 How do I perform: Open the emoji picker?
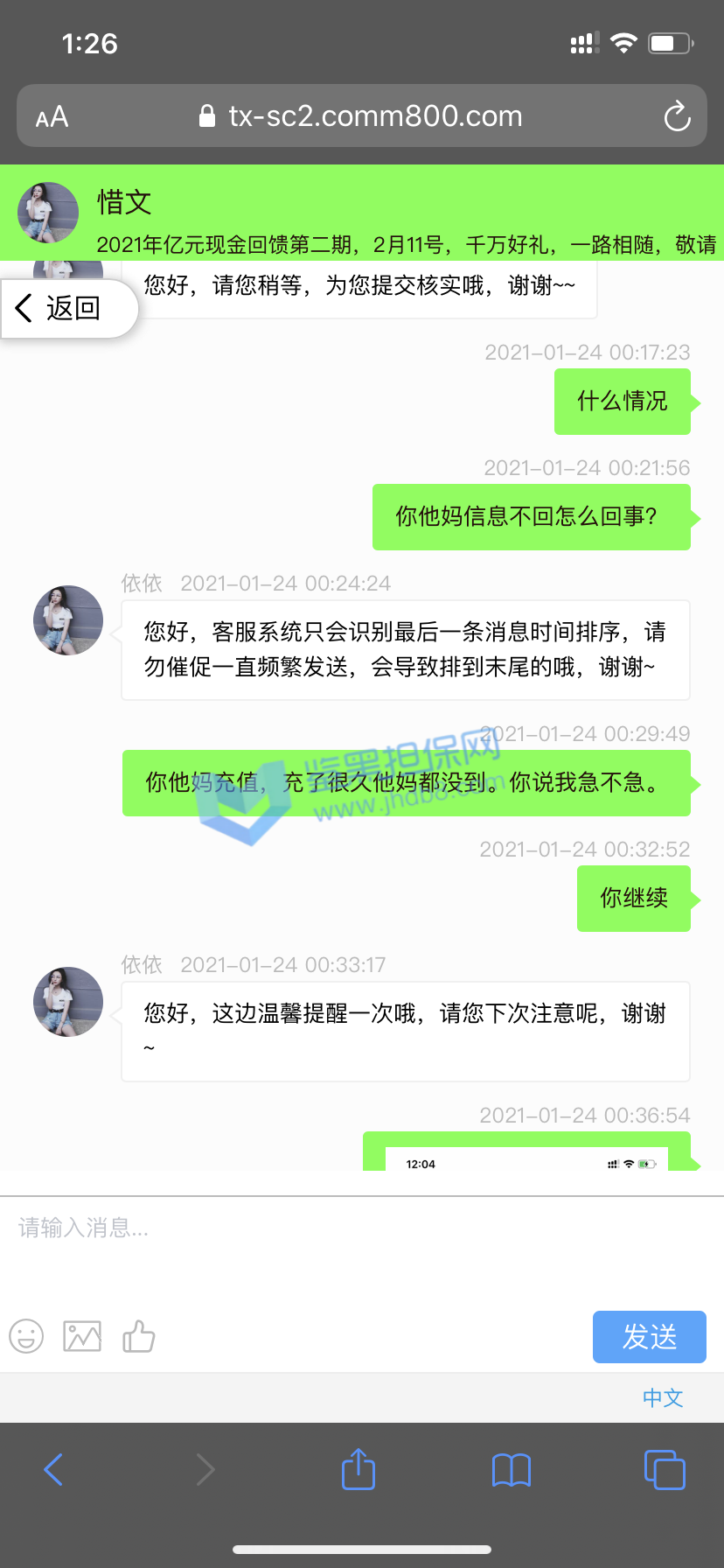[x=26, y=1336]
